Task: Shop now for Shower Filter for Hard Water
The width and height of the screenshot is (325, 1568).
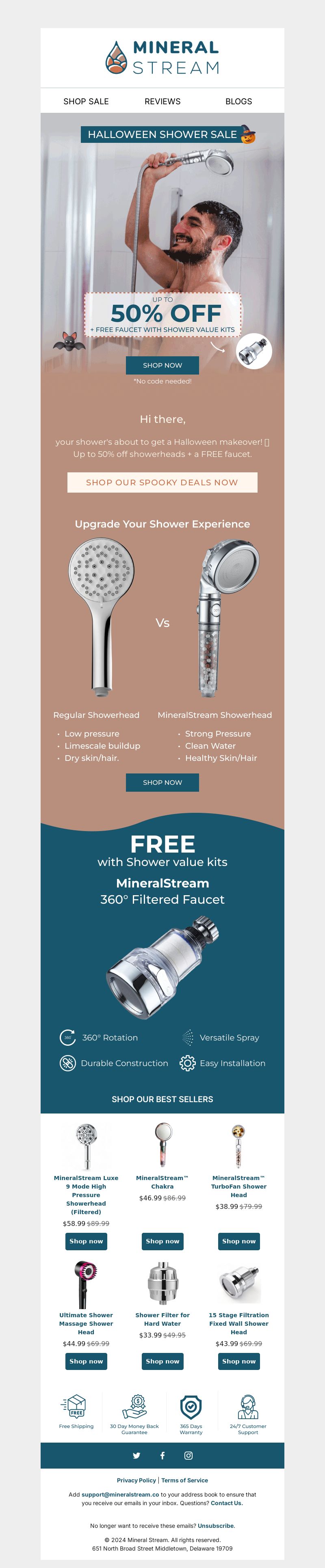Action: (162, 1361)
